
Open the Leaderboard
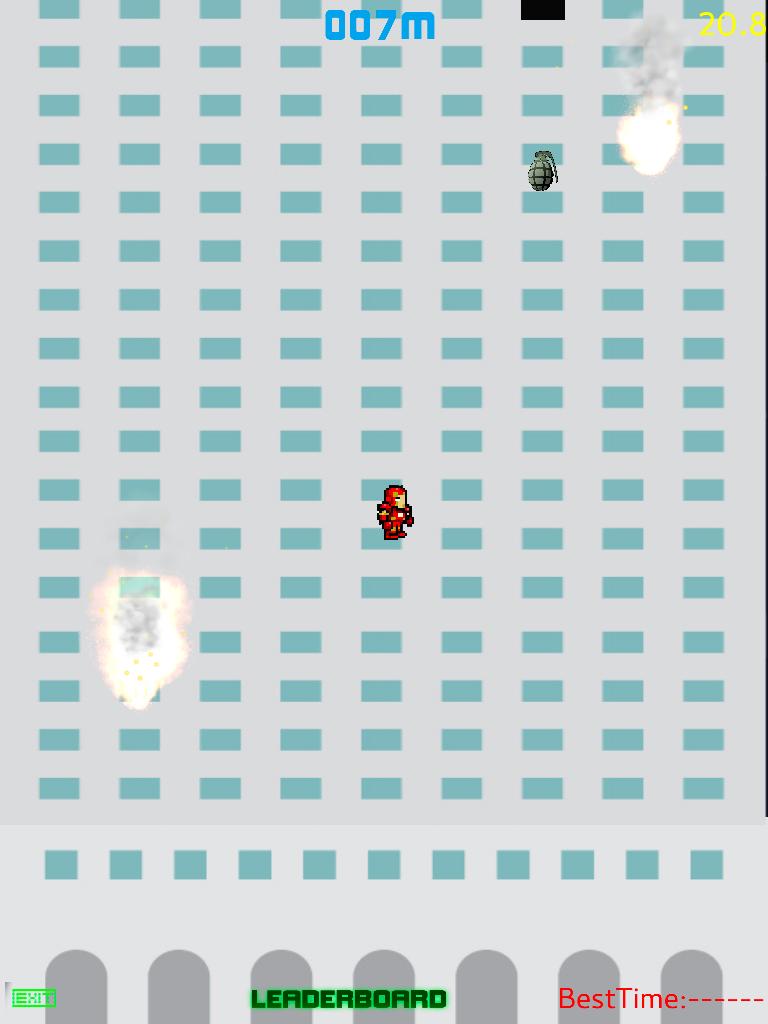pyautogui.click(x=348, y=998)
